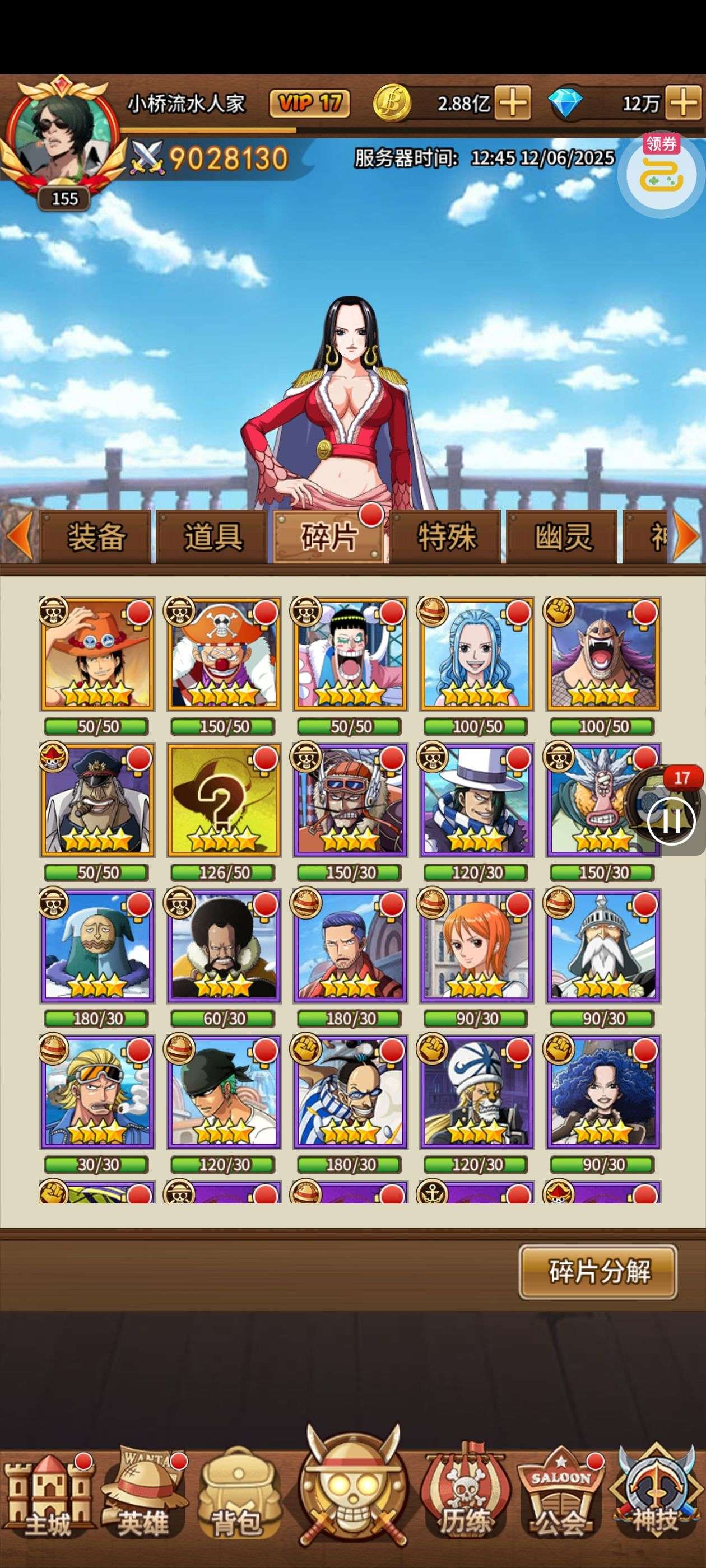The image size is (706, 1568).
Task: Tap the 碎片分解 button
Action: 597,1272
